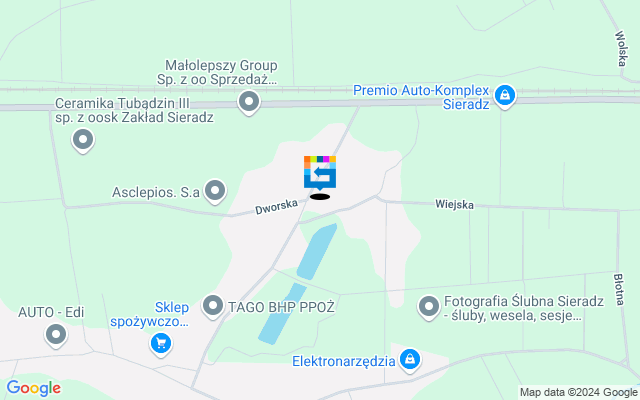Select the TAGO BHP PPOŻ marker
Screen dimensions: 640x400
[213, 306]
